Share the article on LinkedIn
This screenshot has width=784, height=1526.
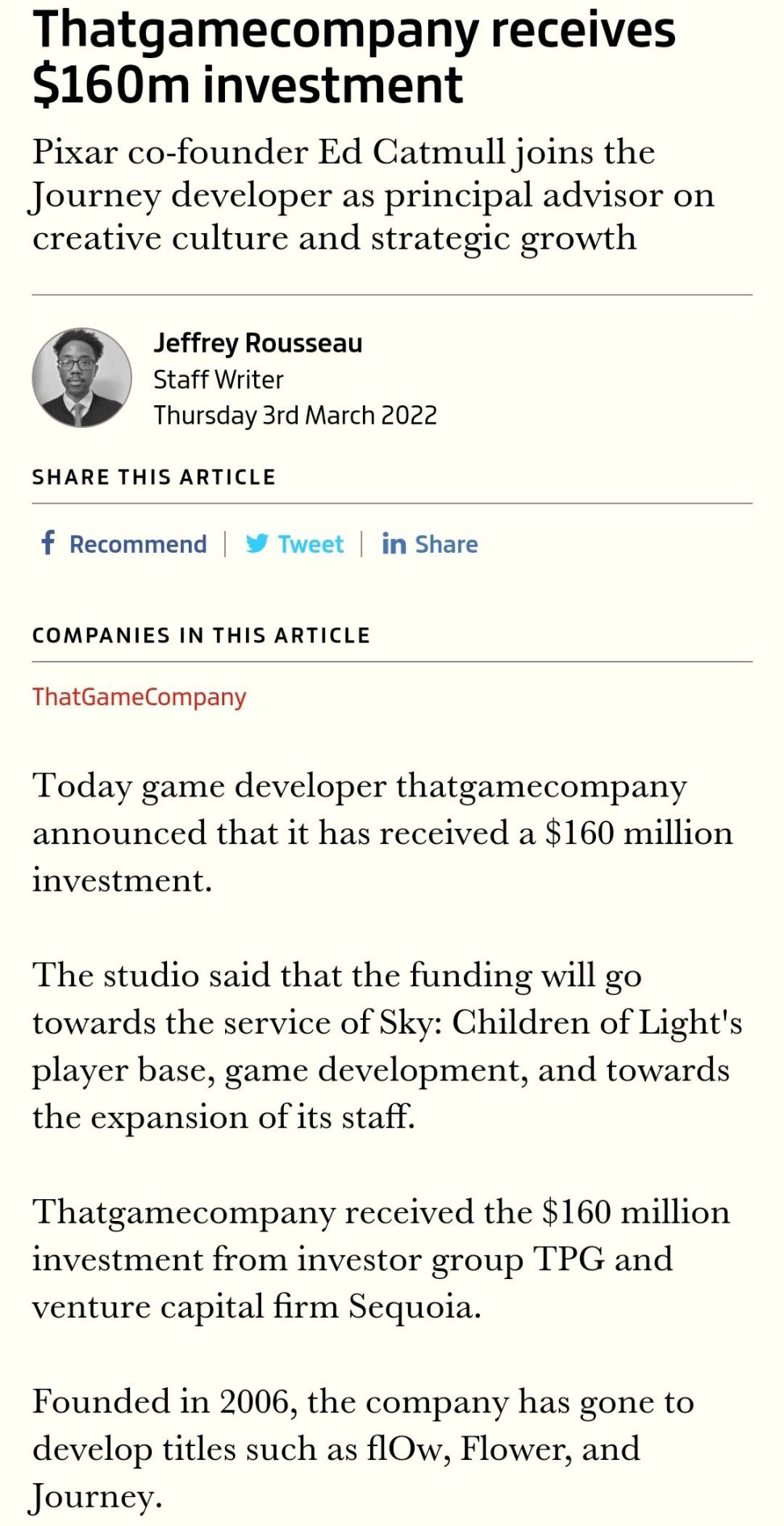(430, 544)
